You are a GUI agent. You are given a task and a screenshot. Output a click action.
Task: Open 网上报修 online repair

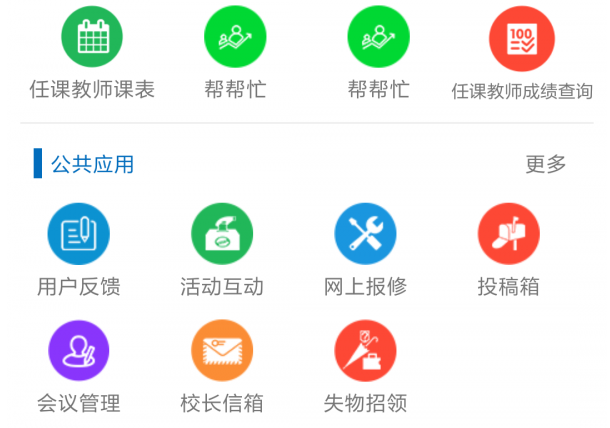[x=365, y=235]
